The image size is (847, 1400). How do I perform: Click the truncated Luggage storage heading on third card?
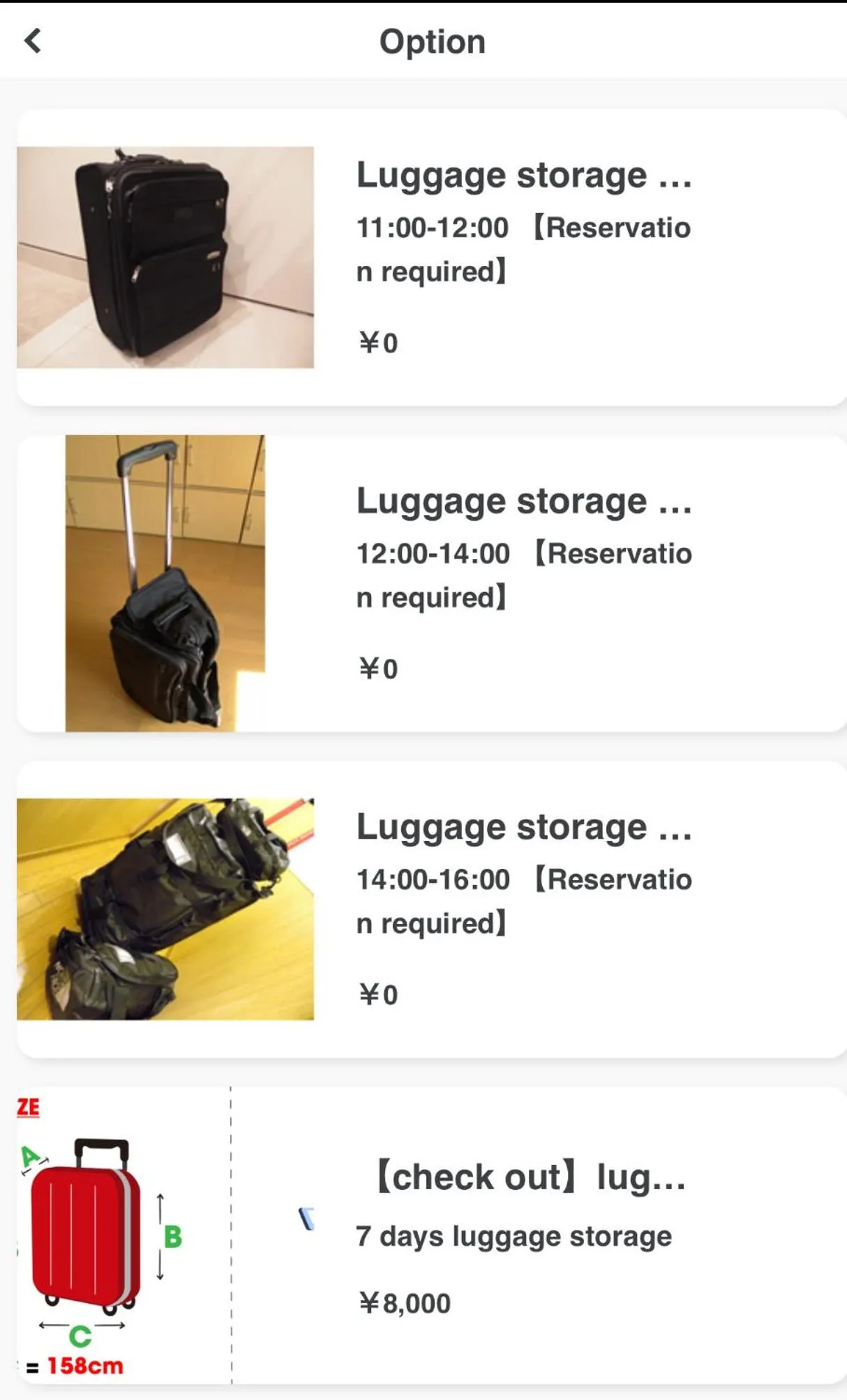pyautogui.click(x=523, y=826)
